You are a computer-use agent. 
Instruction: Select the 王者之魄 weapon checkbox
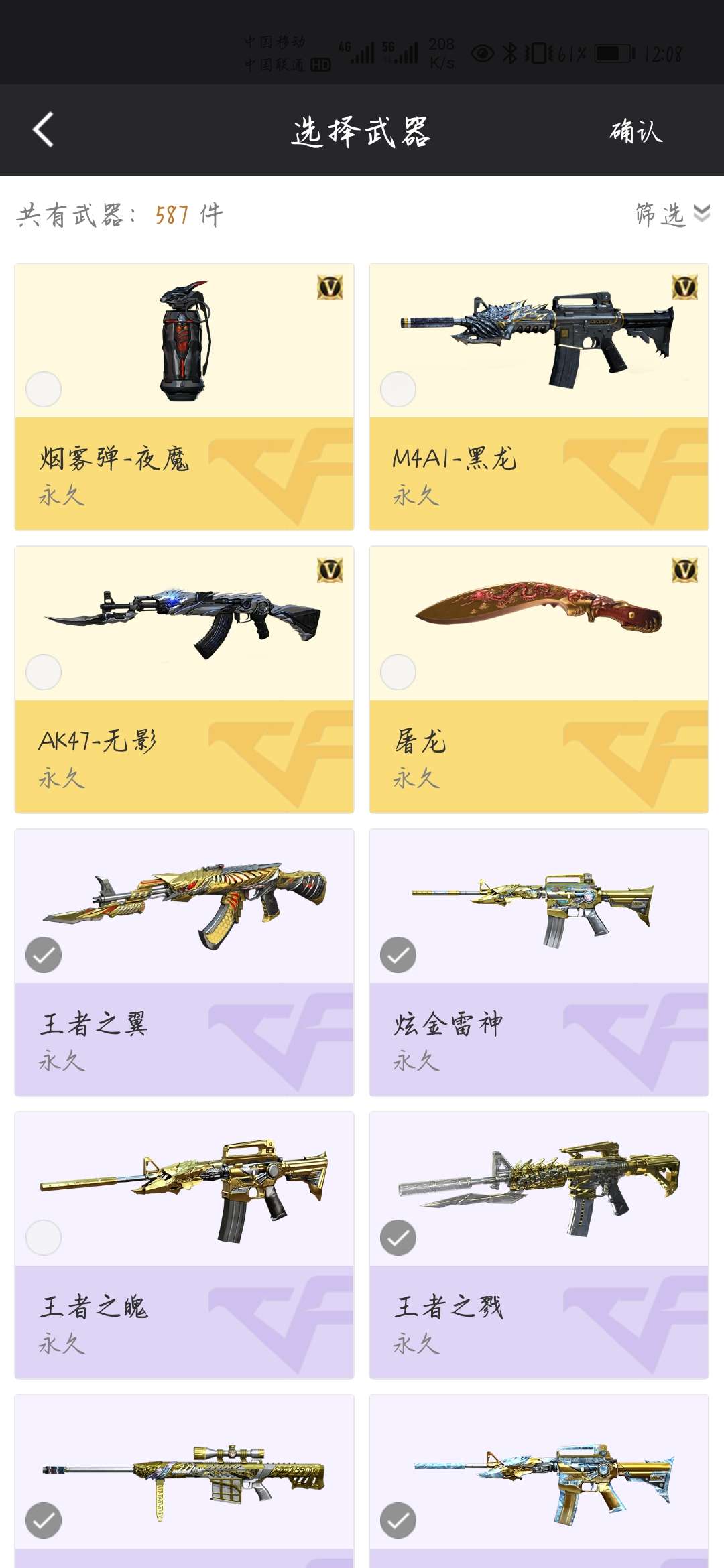pyautogui.click(x=44, y=1238)
